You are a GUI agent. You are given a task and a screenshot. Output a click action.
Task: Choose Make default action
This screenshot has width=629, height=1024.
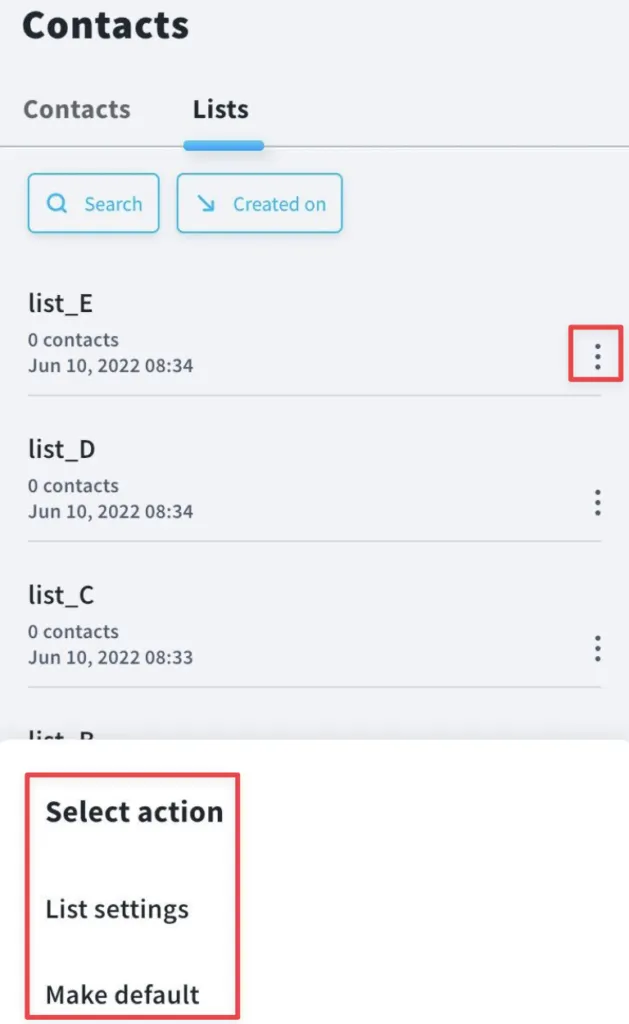pos(123,995)
